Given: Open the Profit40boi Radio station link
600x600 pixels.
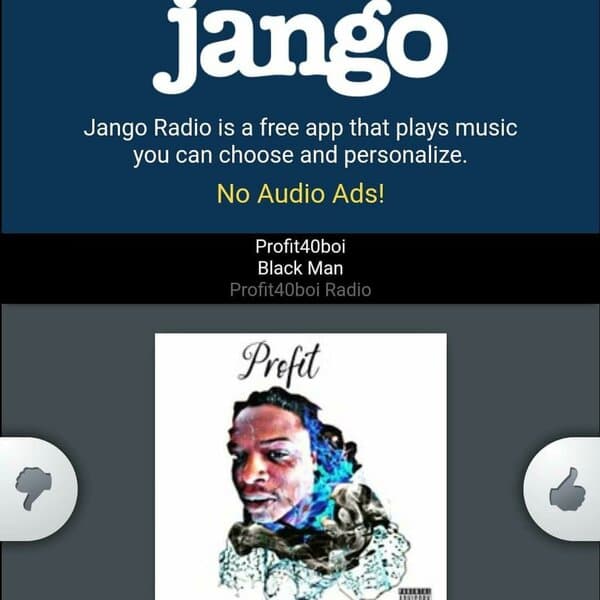Looking at the screenshot, I should click(x=300, y=290).
